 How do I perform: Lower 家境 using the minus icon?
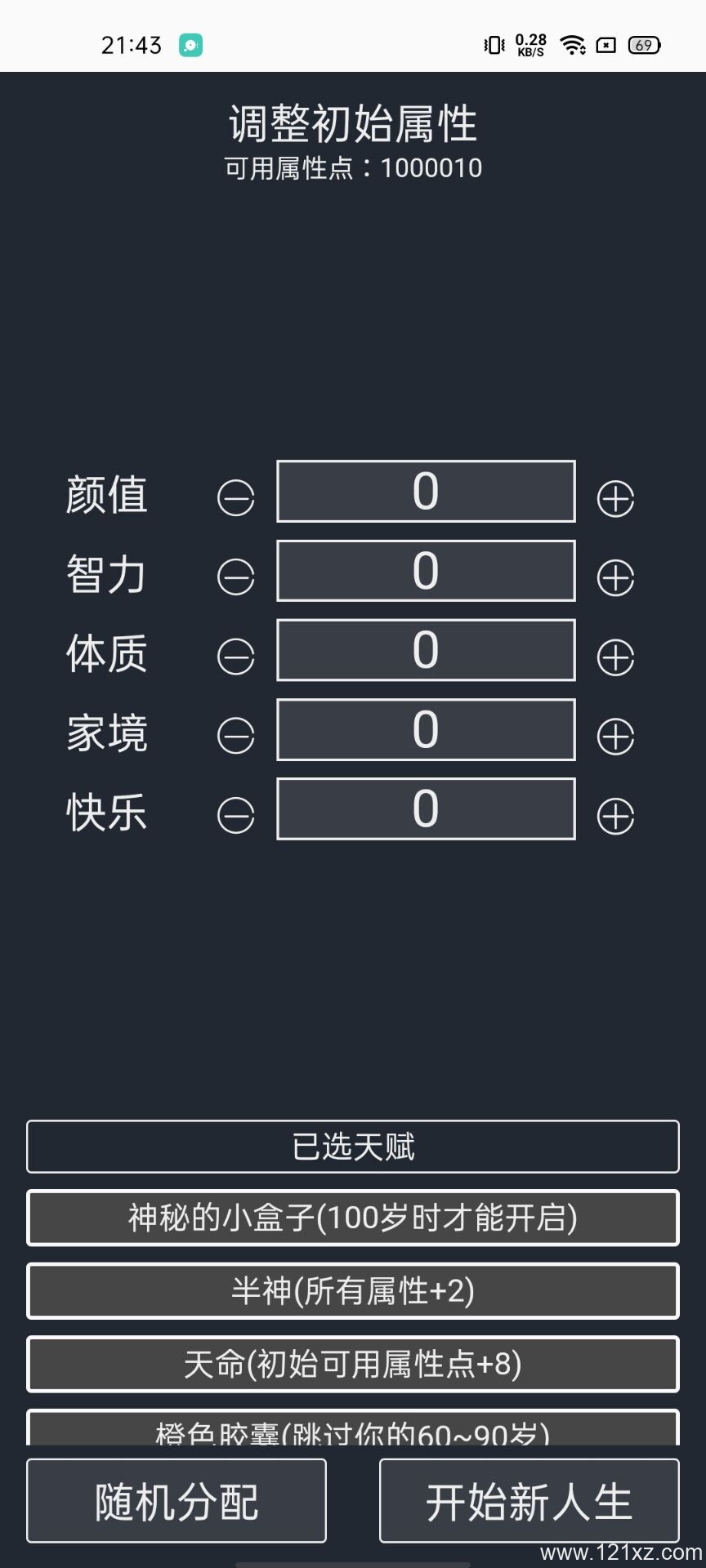[236, 737]
